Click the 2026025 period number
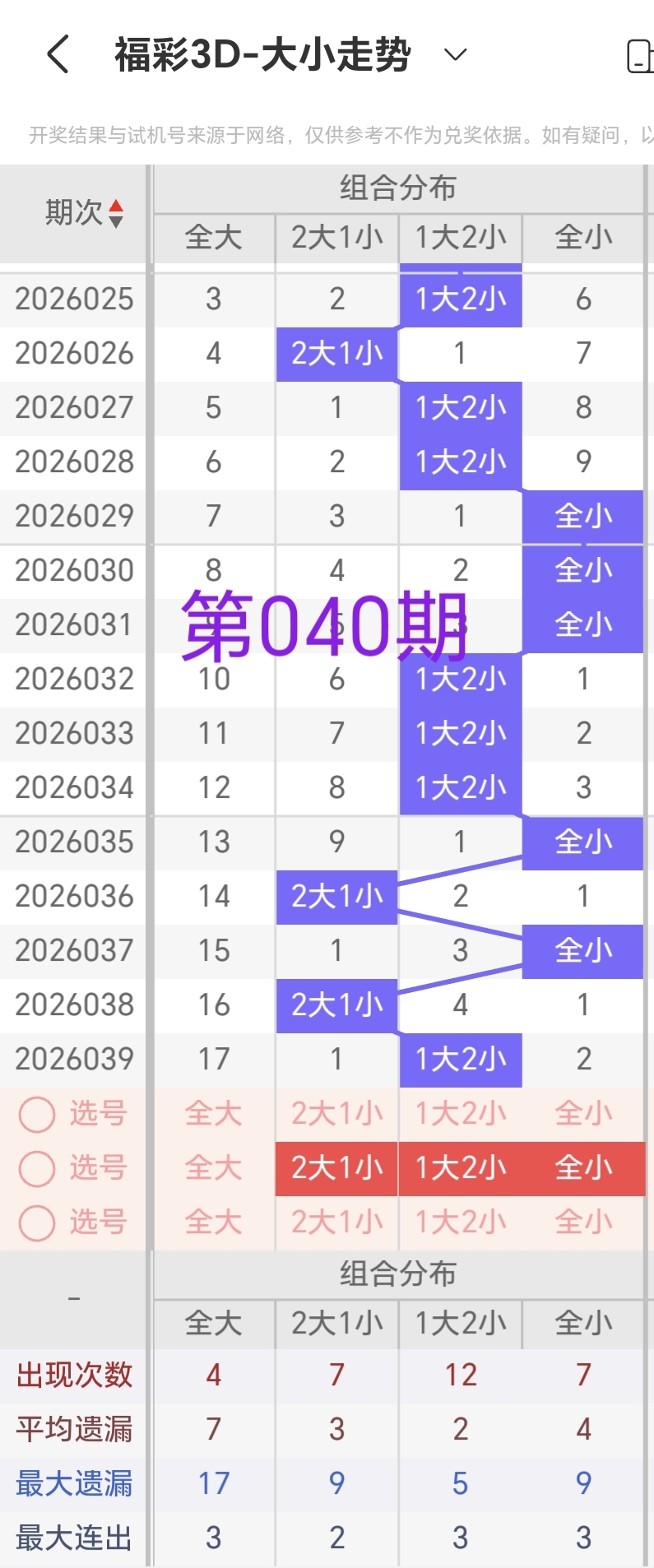 coord(72,299)
